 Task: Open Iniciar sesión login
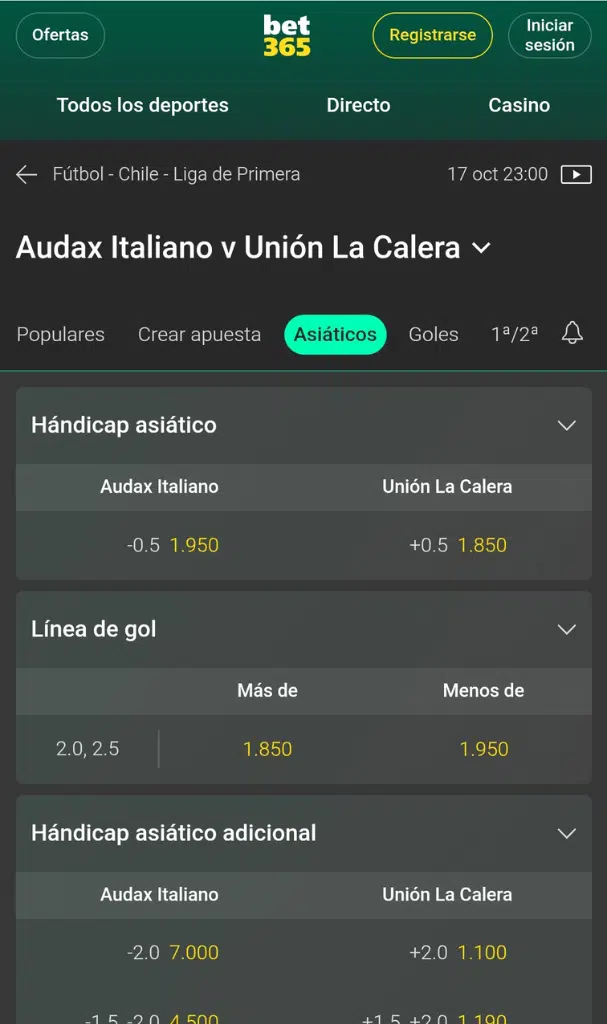[549, 35]
